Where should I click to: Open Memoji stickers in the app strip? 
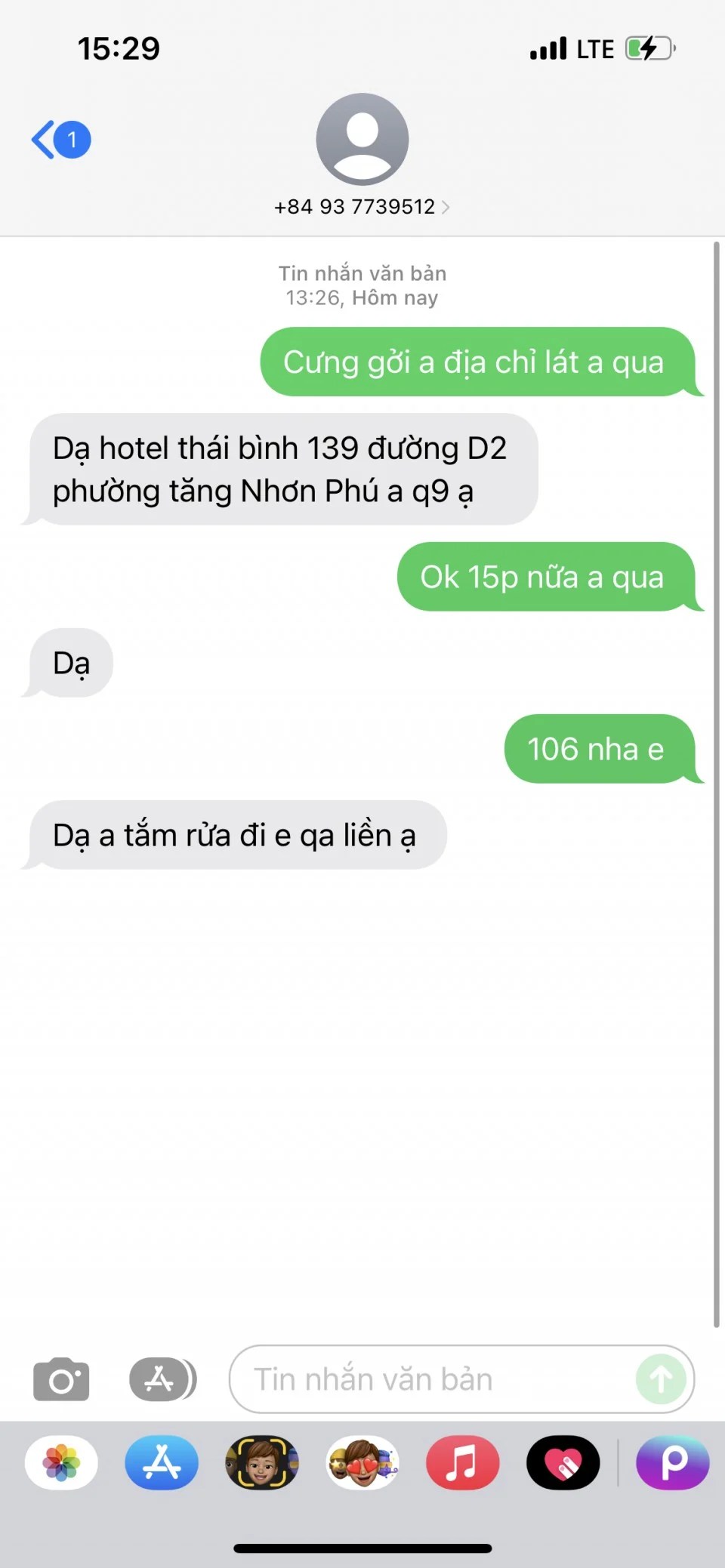coord(362,1462)
